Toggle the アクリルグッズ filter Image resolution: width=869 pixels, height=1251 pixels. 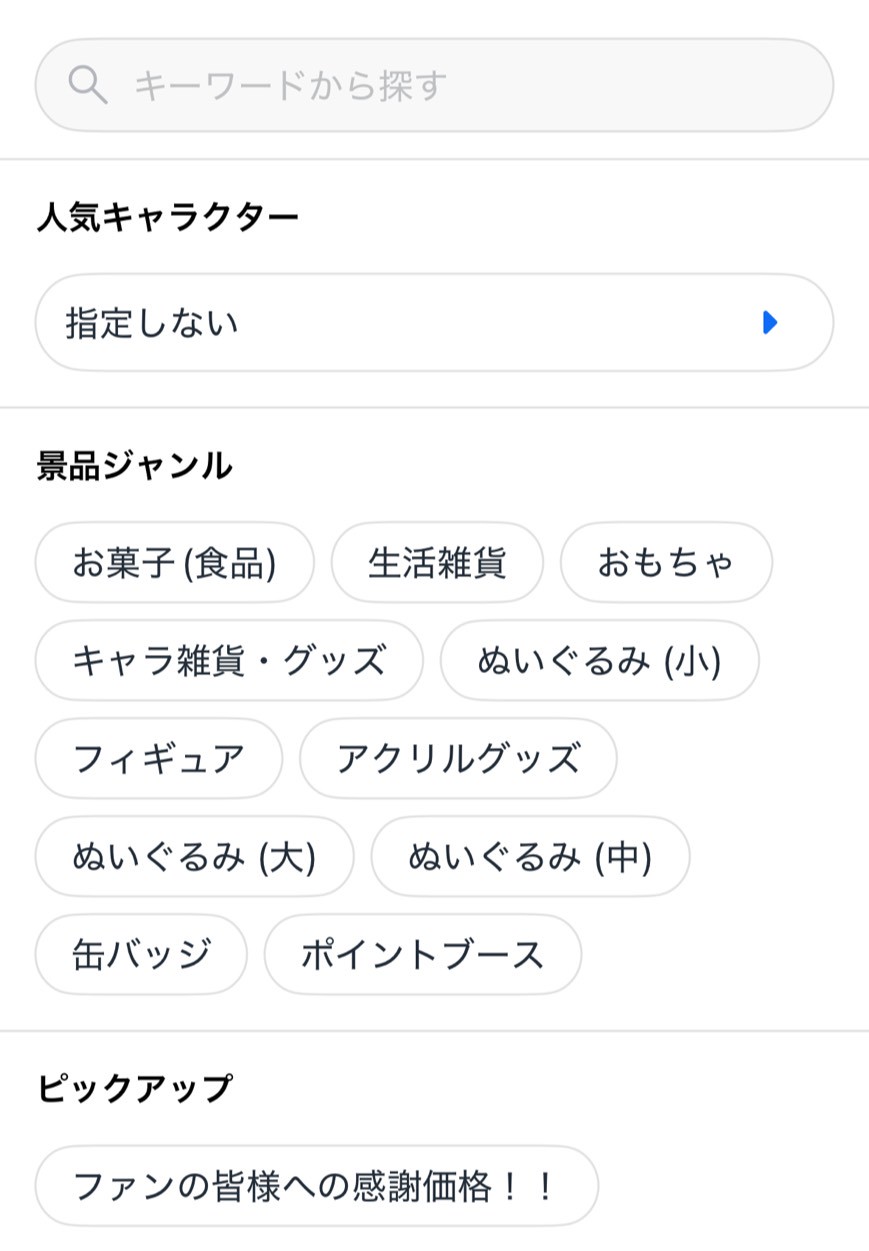(459, 758)
